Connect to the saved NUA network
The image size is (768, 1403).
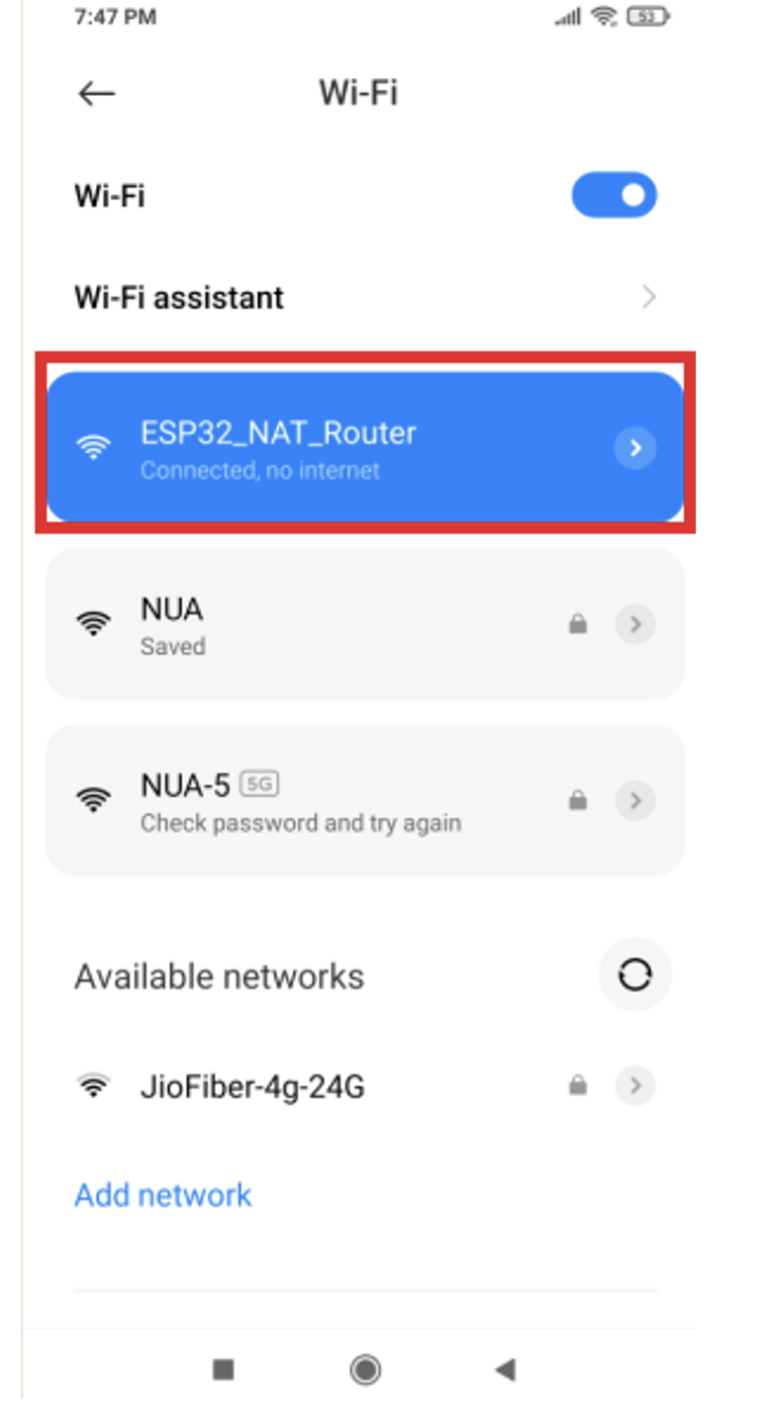click(300, 625)
